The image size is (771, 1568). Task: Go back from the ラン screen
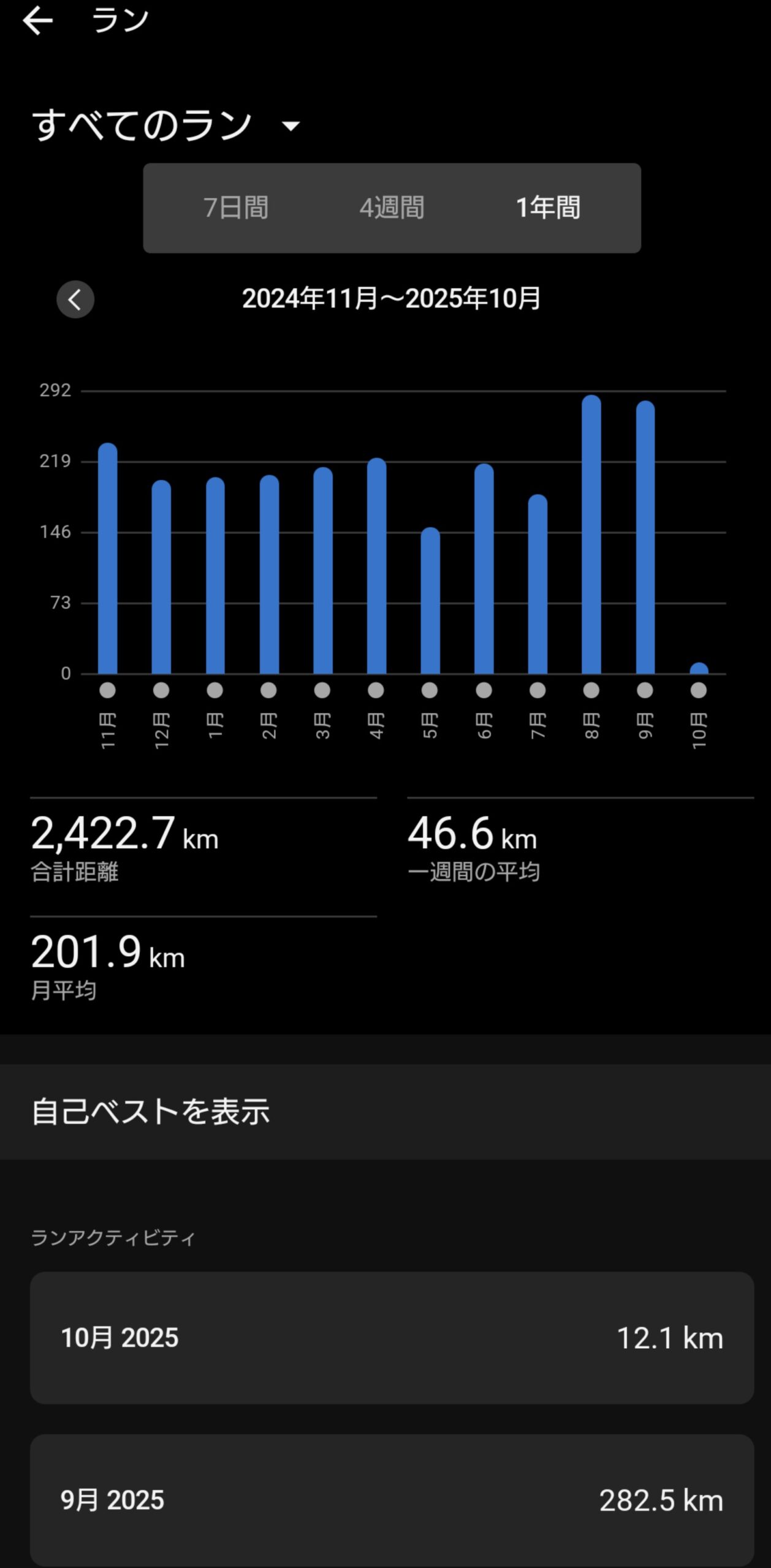click(37, 21)
